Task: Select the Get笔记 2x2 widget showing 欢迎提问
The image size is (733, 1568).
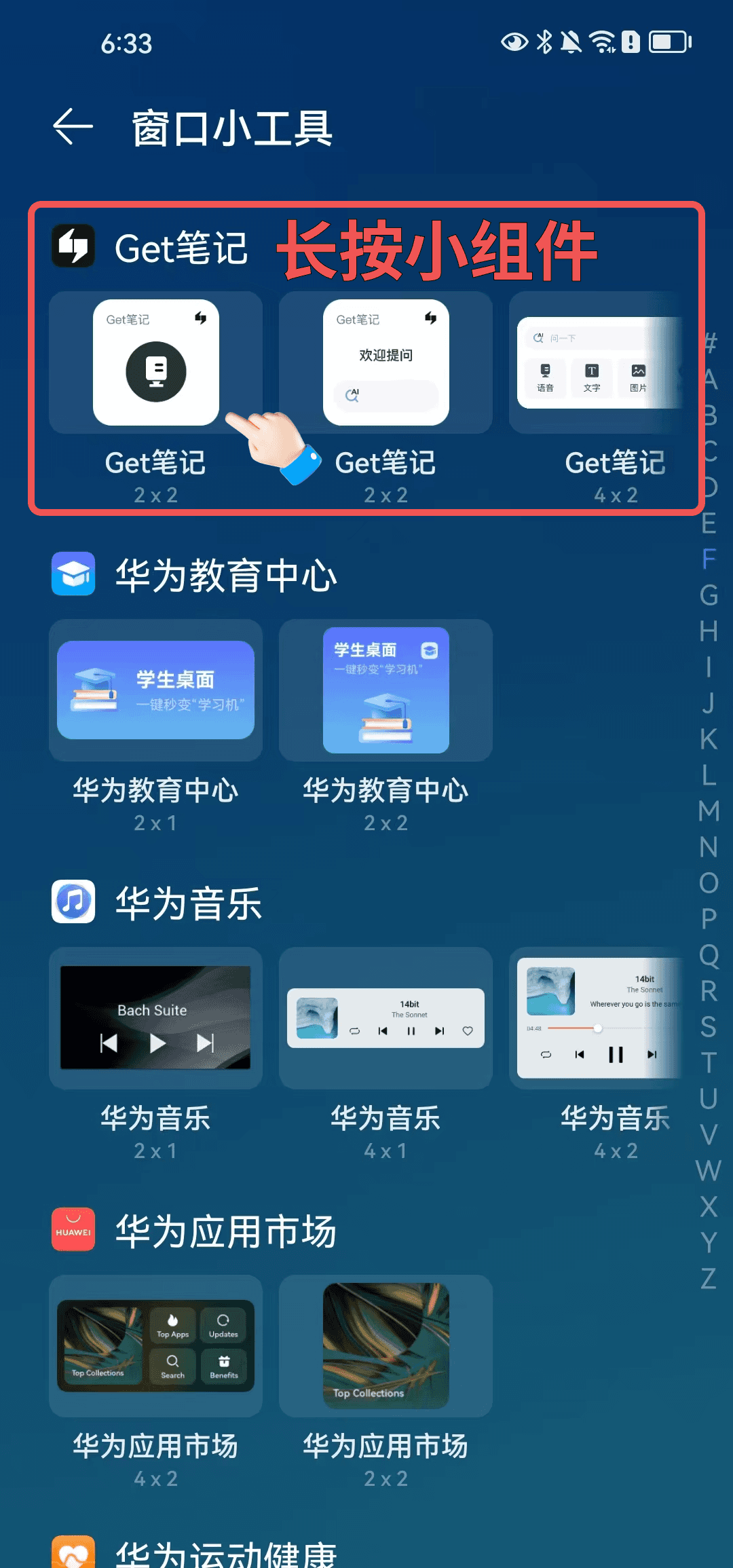Action: pos(386,363)
